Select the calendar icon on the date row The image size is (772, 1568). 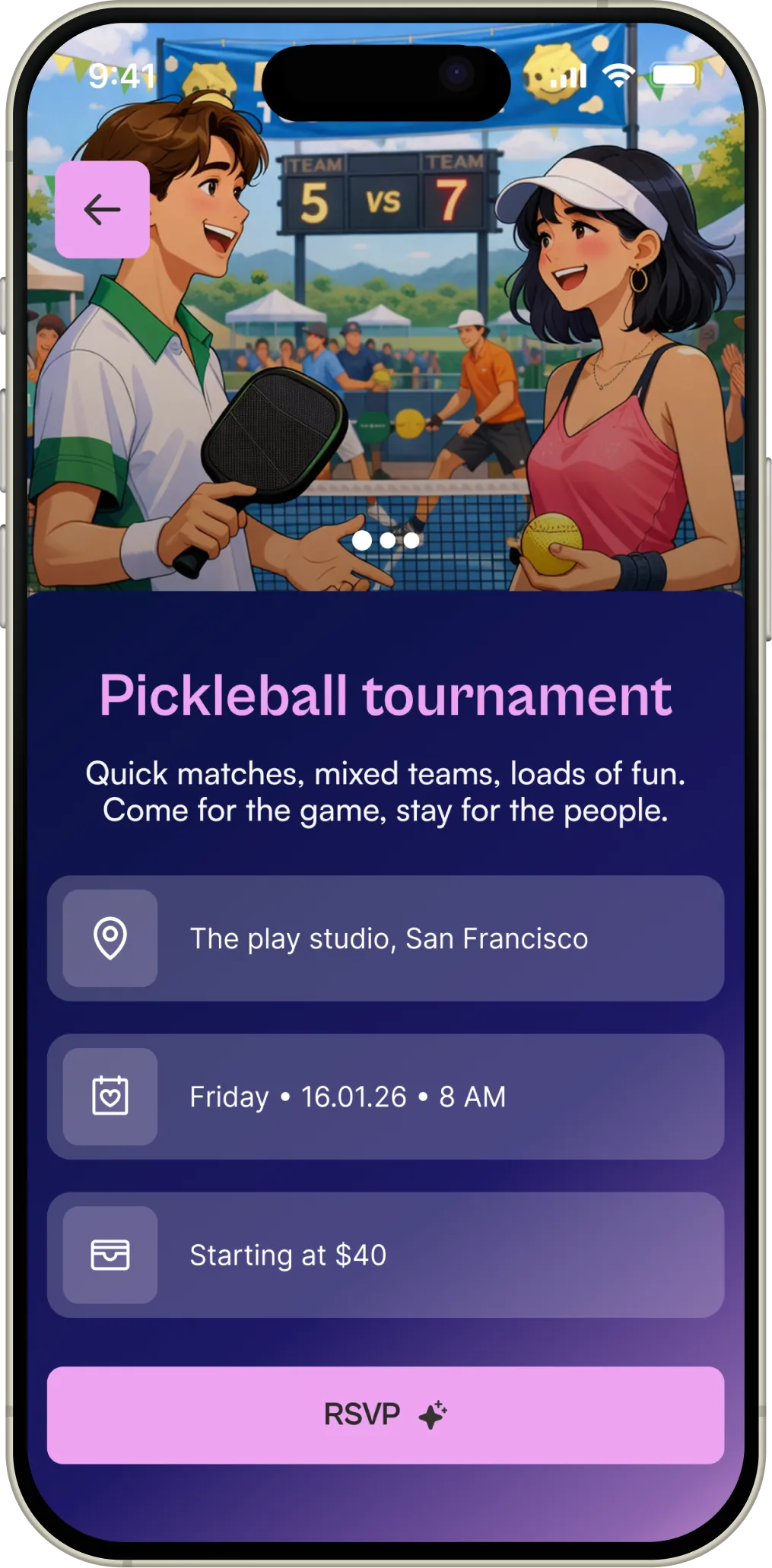pos(109,1097)
